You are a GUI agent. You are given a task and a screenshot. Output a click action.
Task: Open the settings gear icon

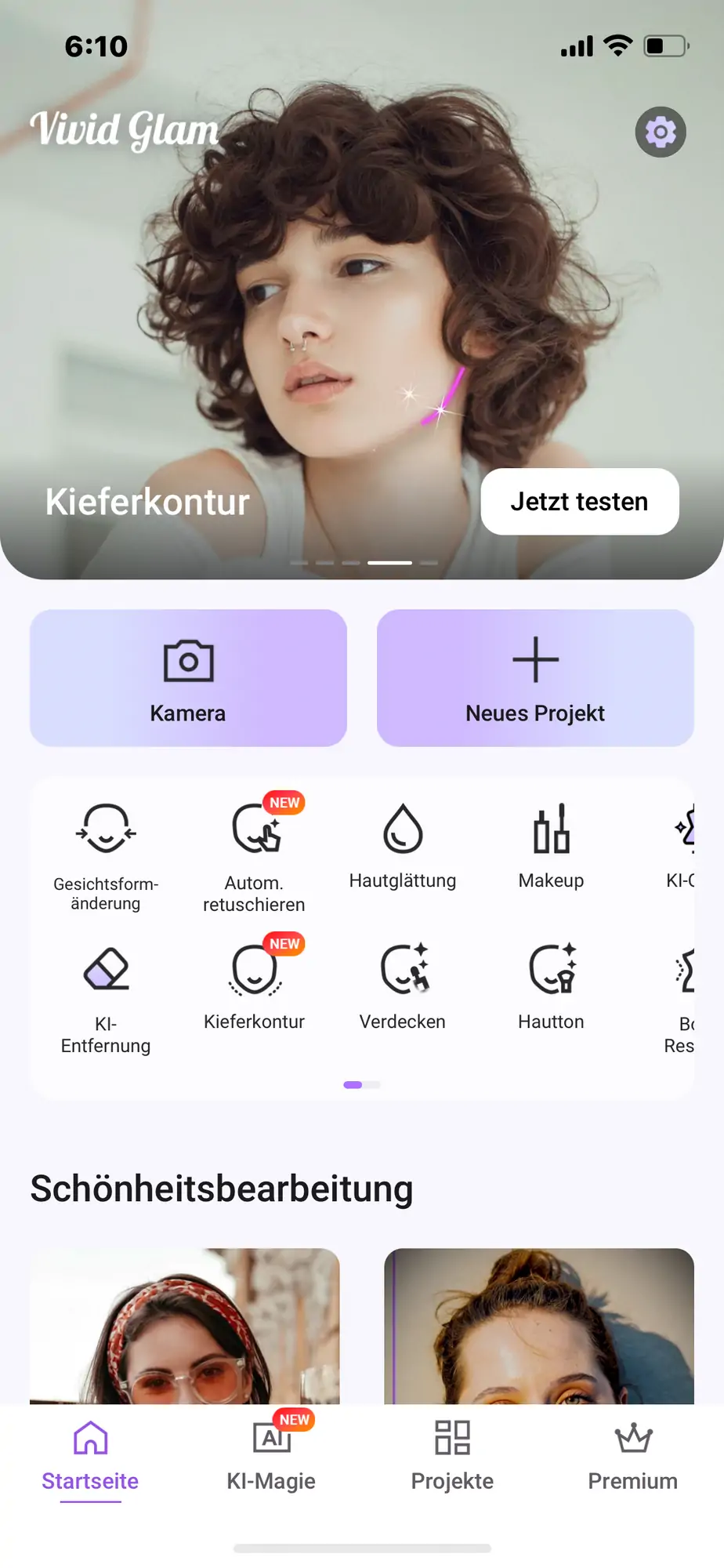pyautogui.click(x=661, y=132)
